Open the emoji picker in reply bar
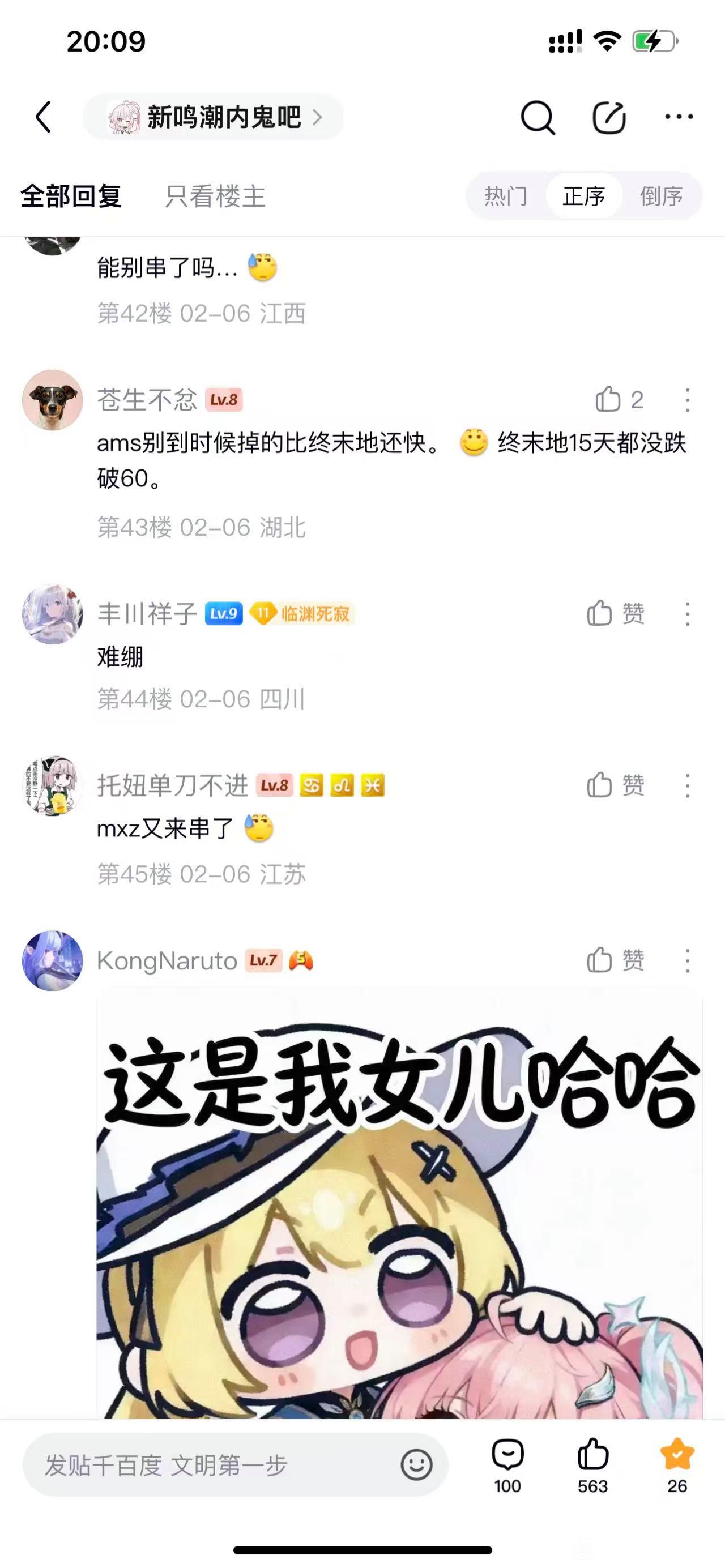 (x=416, y=1465)
